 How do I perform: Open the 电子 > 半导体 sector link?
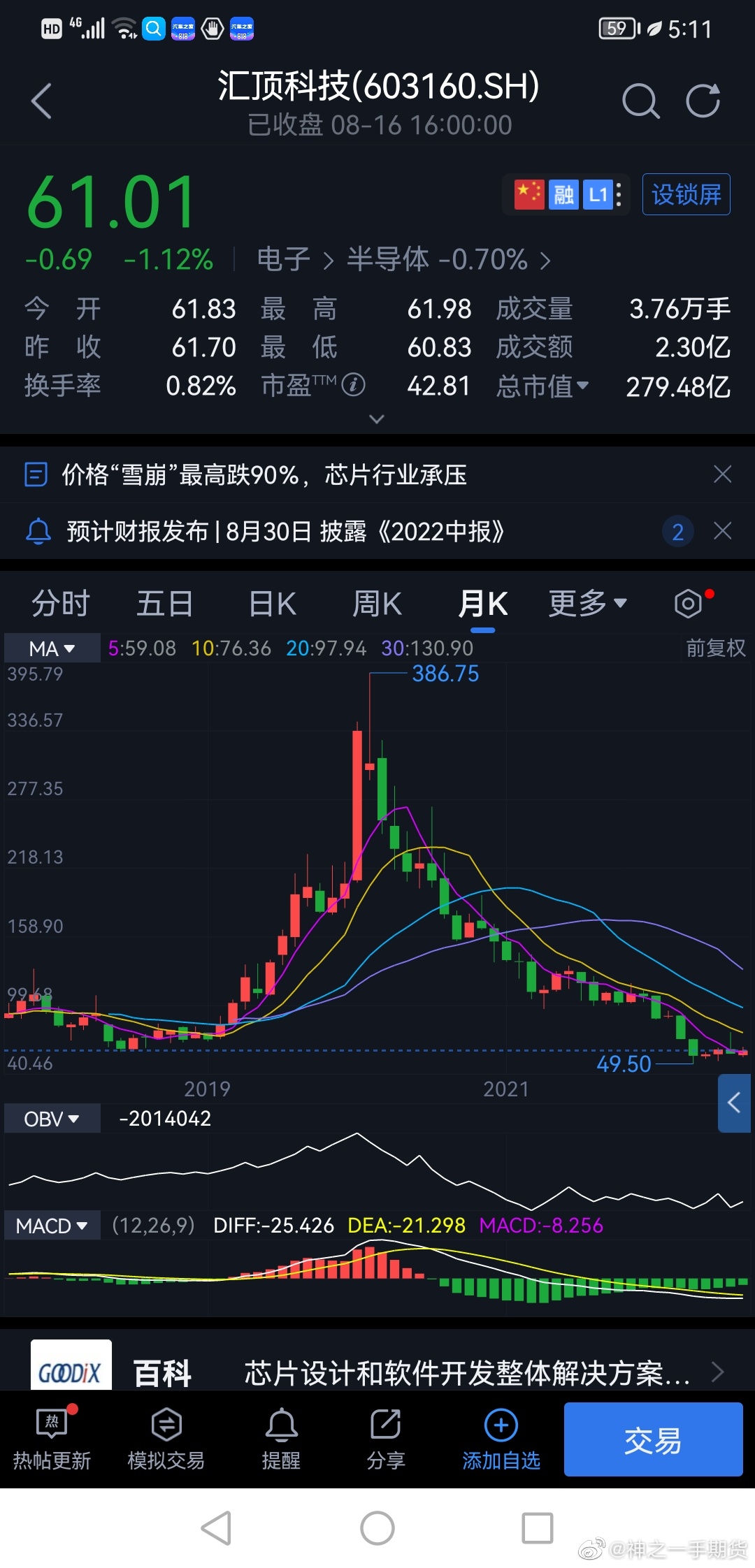click(404, 260)
